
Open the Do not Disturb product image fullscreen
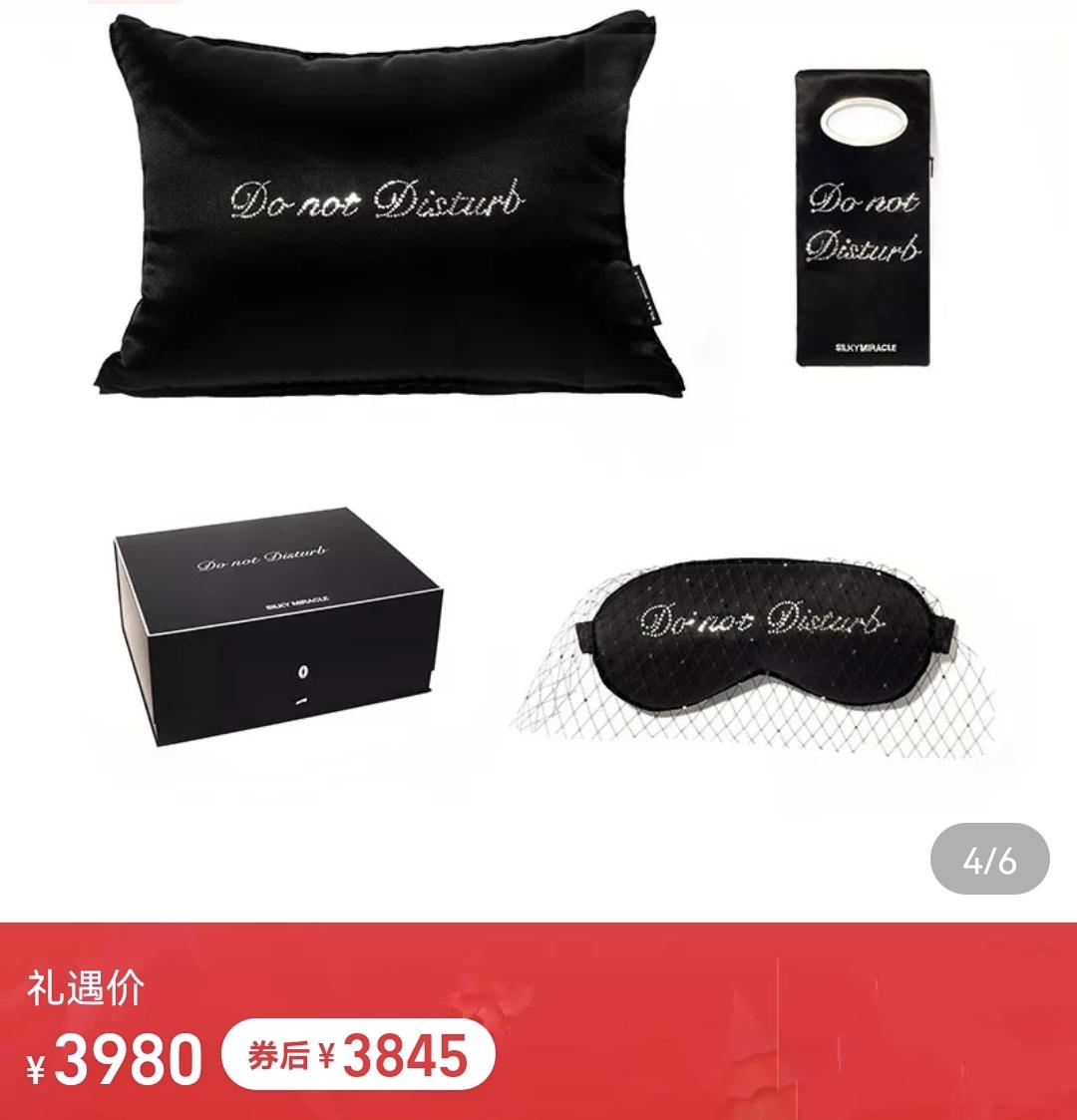(x=538, y=449)
